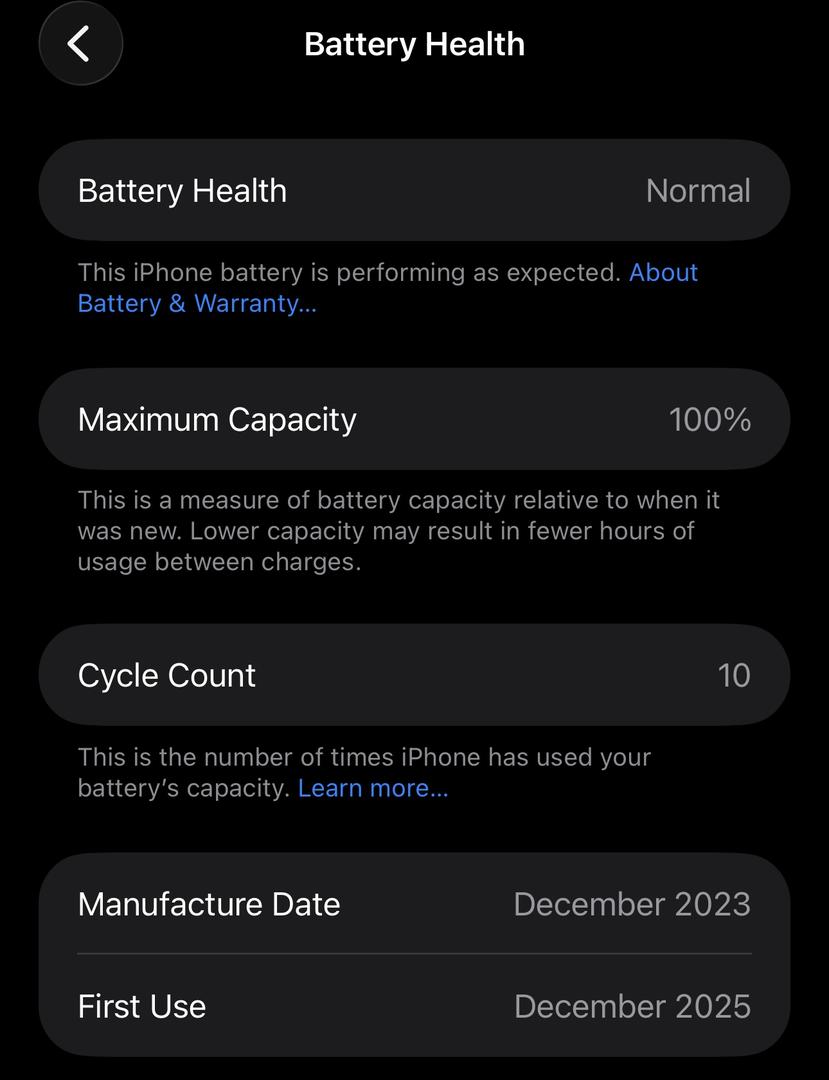The height and width of the screenshot is (1080, 829).
Task: Open Learn more about cycle count
Action: 372,788
